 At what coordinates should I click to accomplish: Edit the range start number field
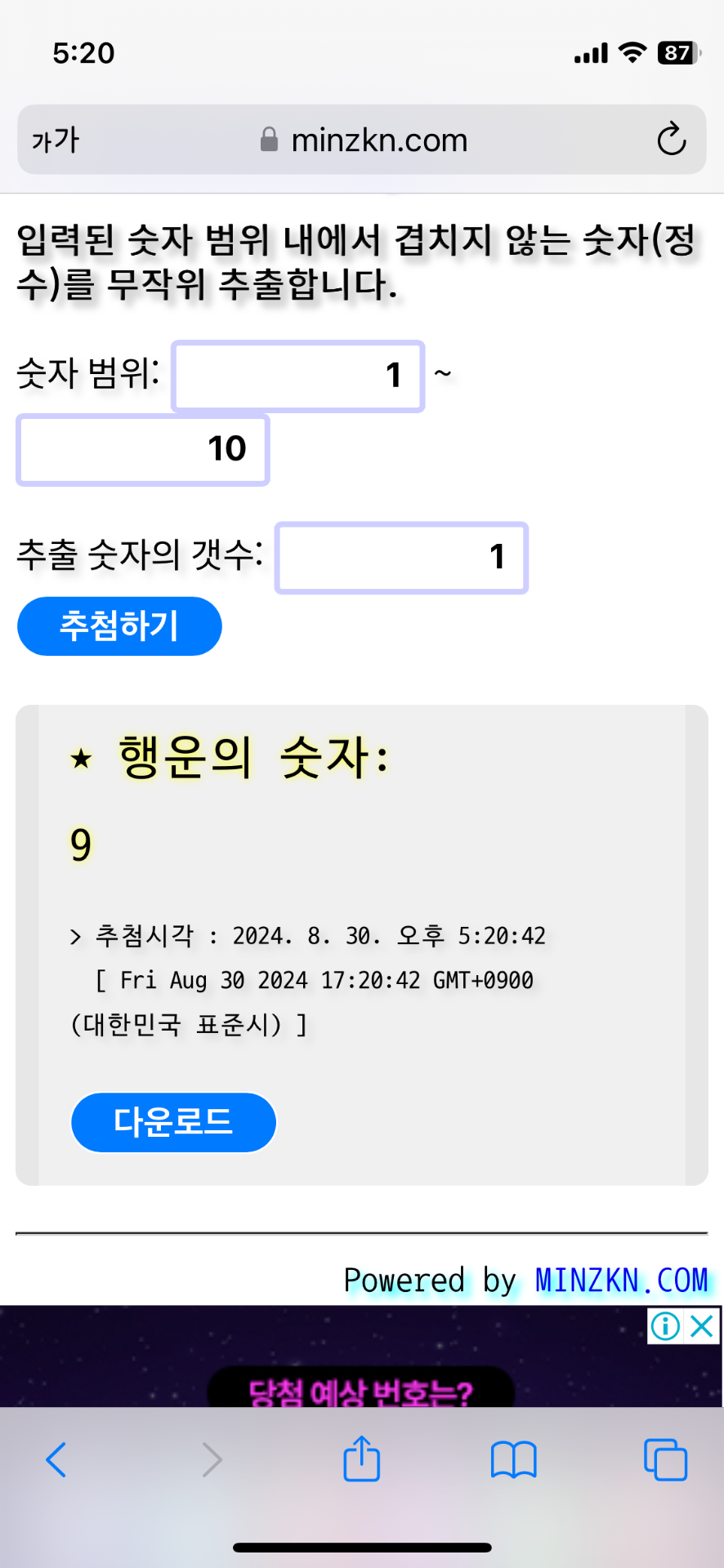[298, 376]
